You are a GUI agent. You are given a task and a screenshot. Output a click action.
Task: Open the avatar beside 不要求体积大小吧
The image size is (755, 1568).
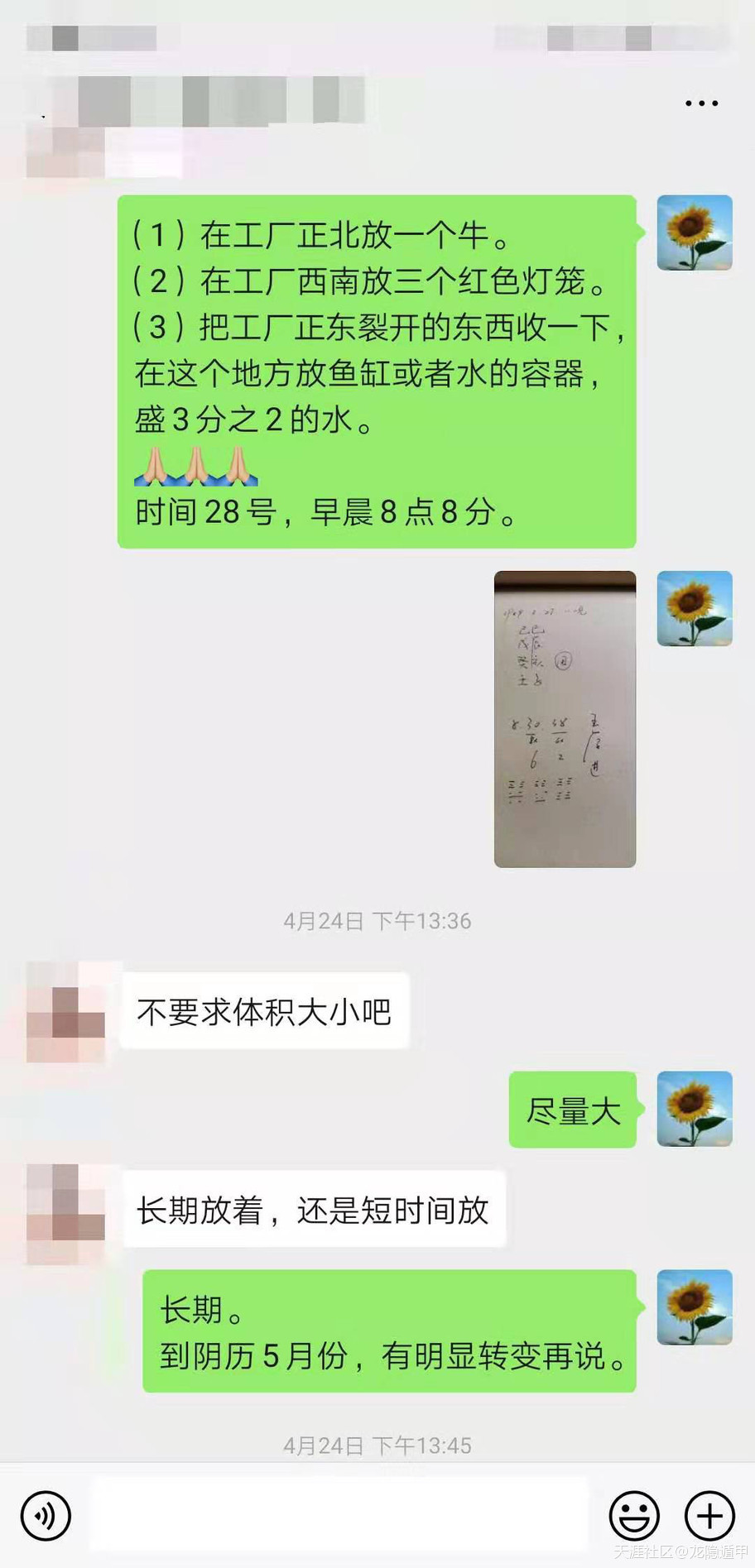click(66, 1011)
